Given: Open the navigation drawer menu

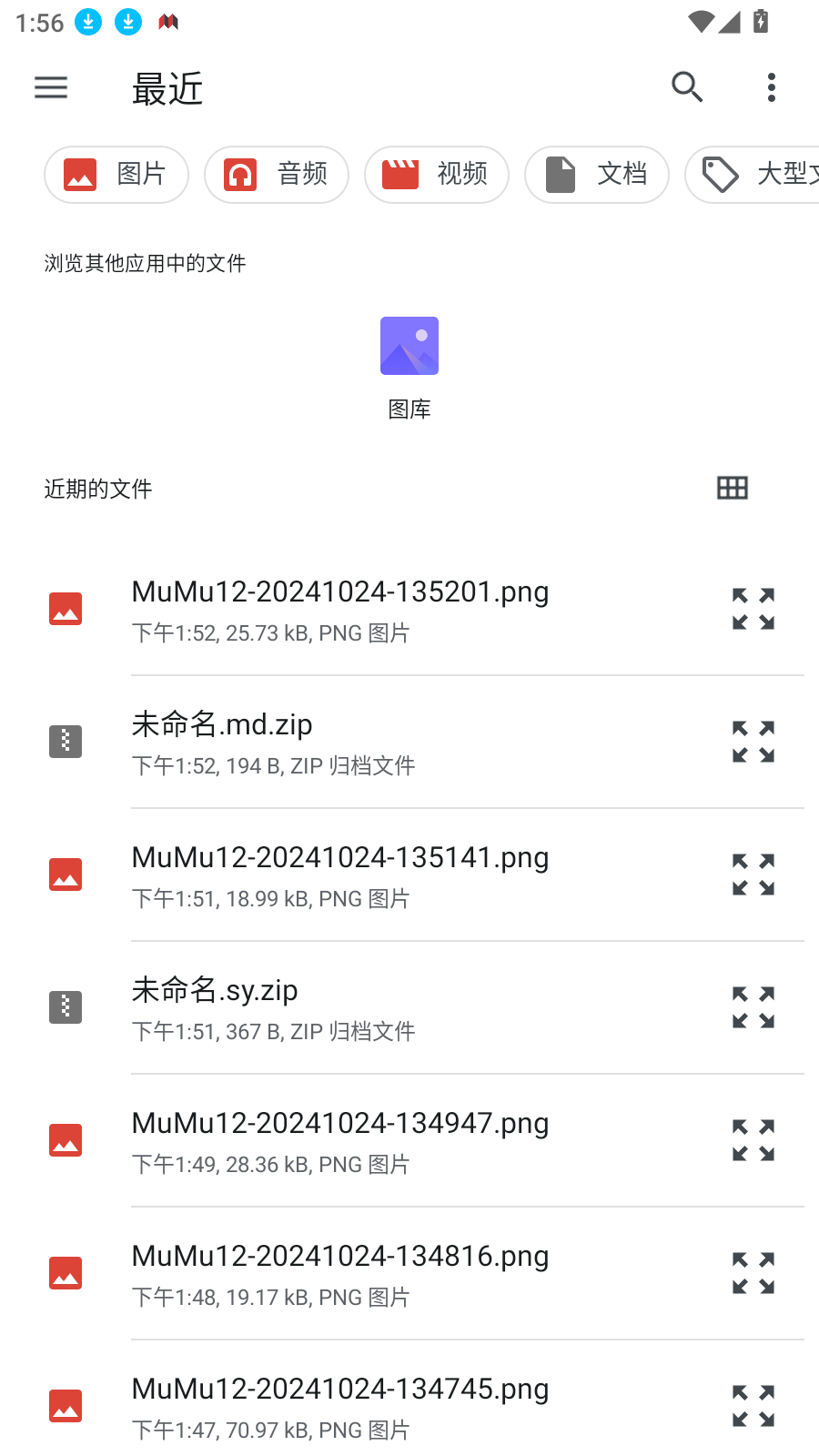Looking at the screenshot, I should pos(51,87).
